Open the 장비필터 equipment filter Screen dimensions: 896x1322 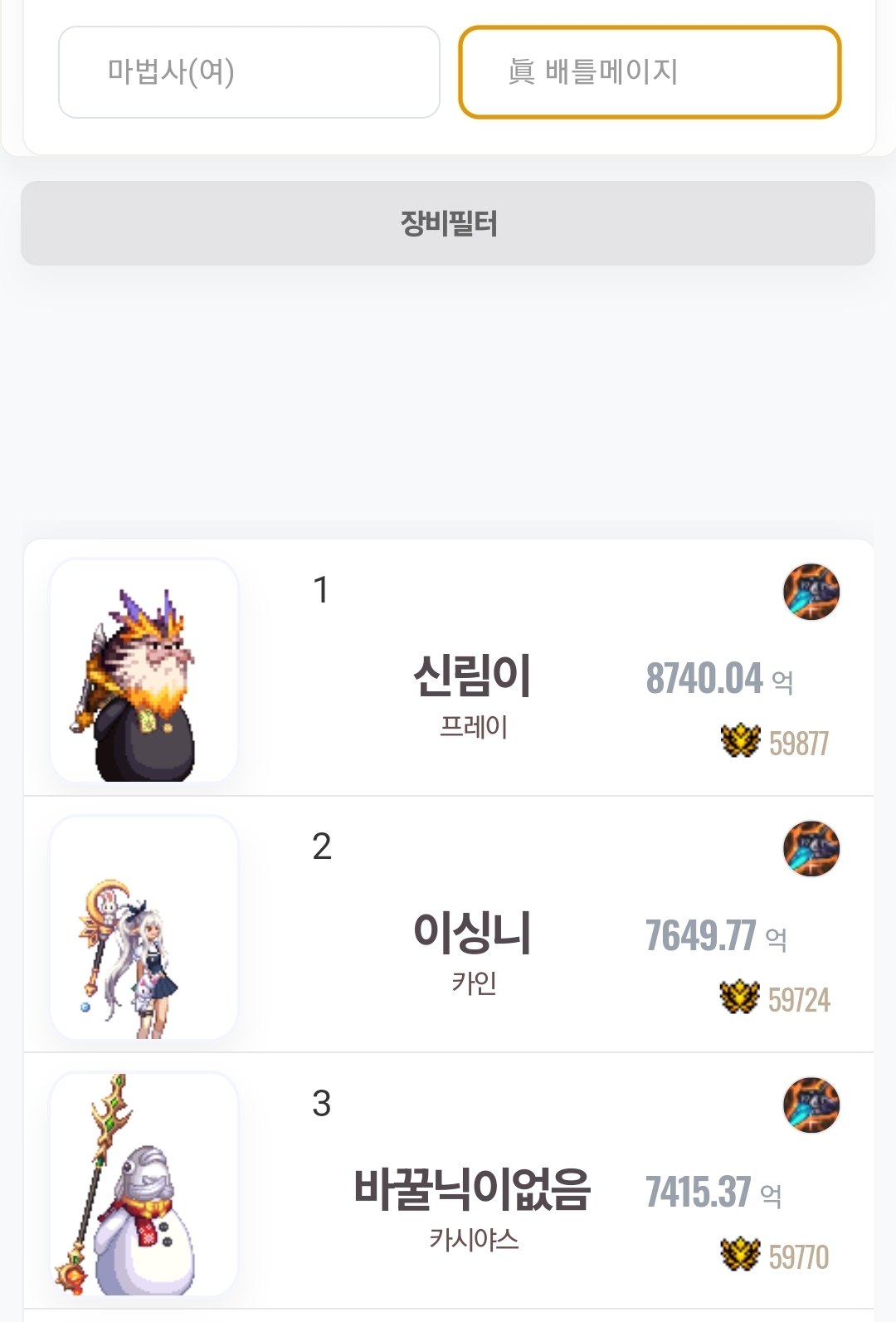click(448, 223)
